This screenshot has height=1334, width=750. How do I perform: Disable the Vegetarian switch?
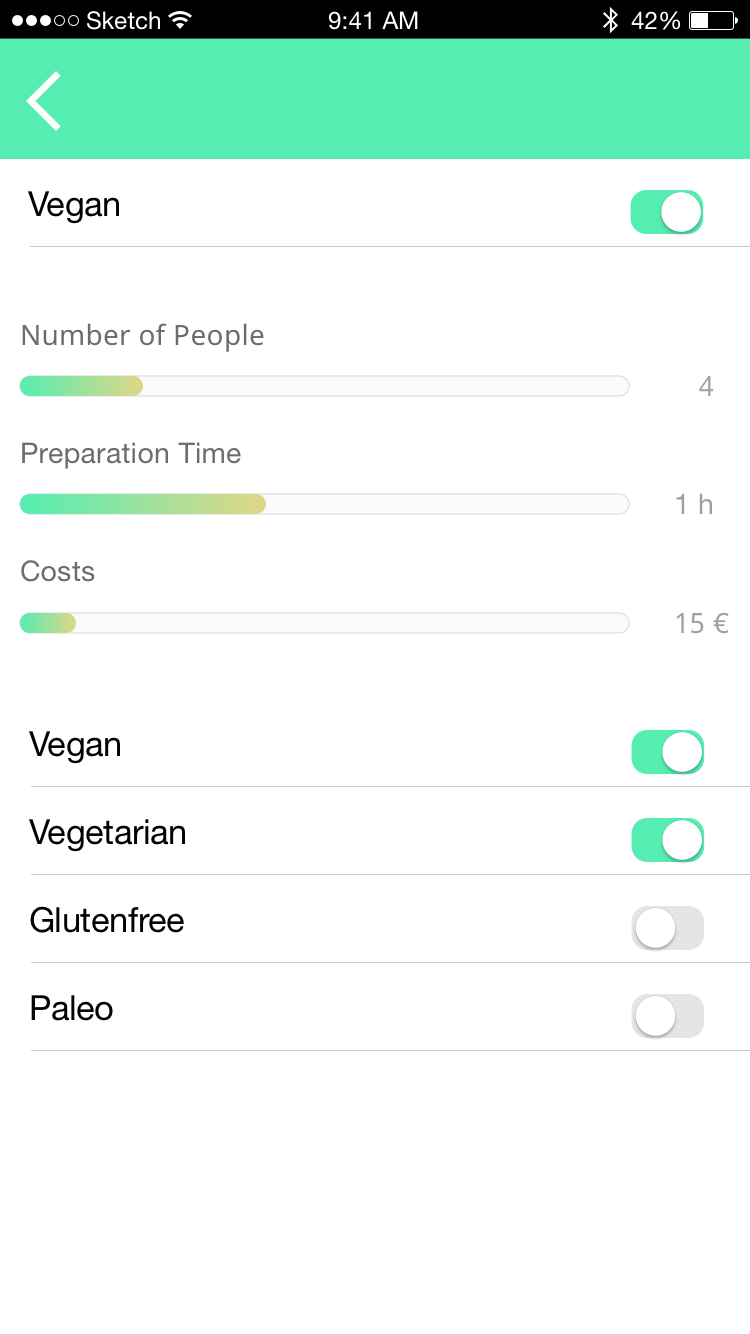pos(668,840)
